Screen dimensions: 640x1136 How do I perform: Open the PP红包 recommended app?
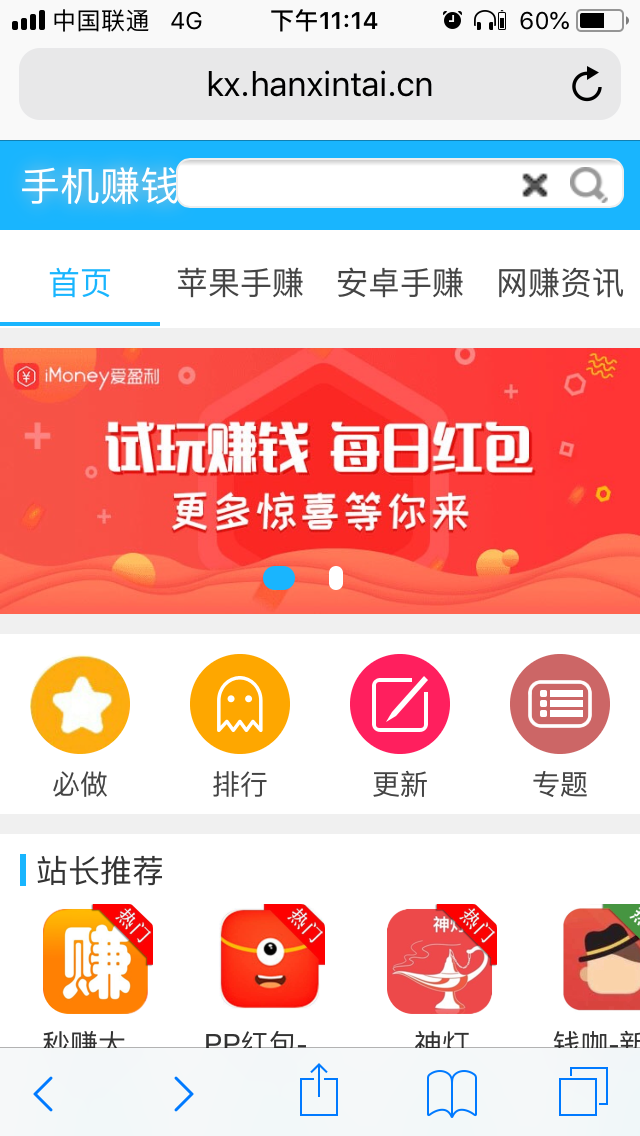tap(270, 962)
